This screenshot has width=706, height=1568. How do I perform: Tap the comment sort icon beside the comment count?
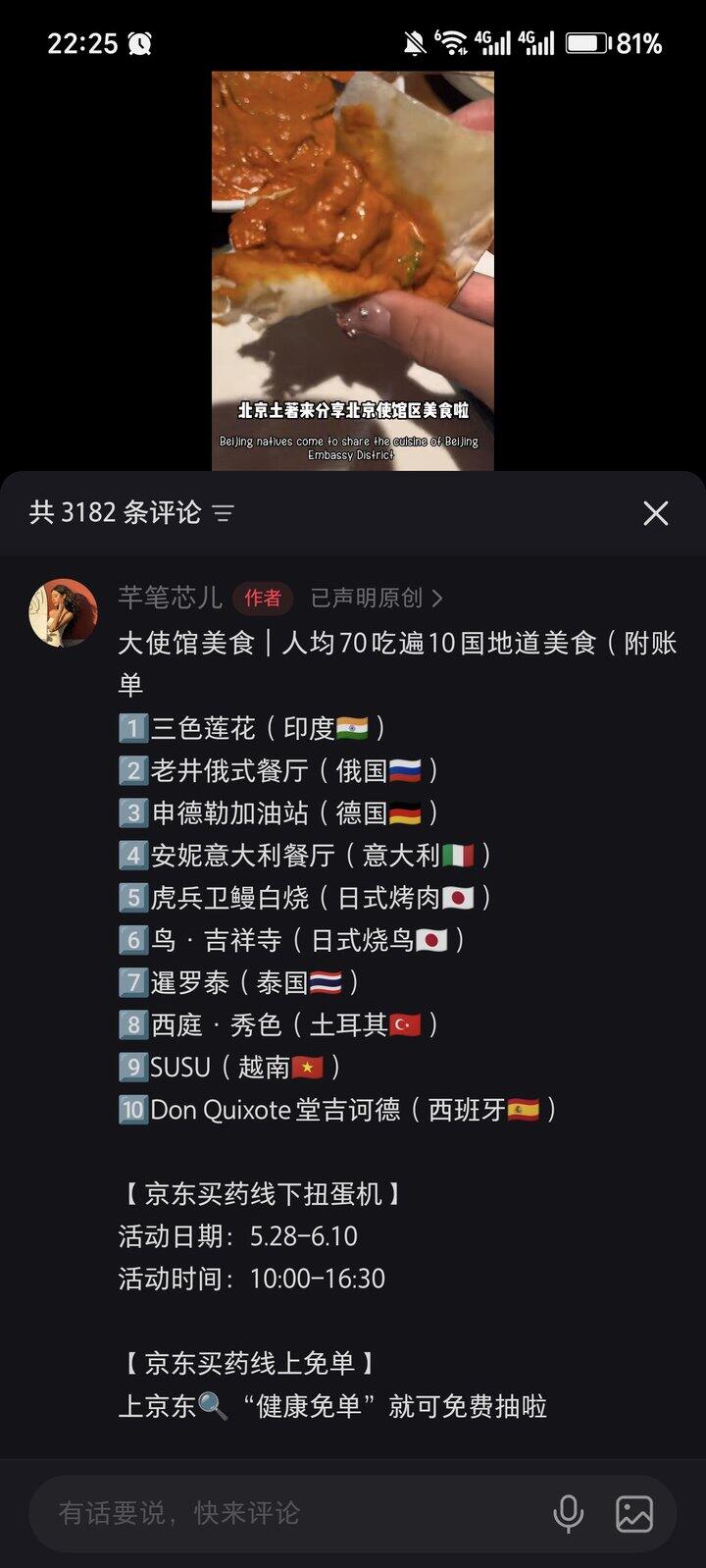pyautogui.click(x=226, y=513)
